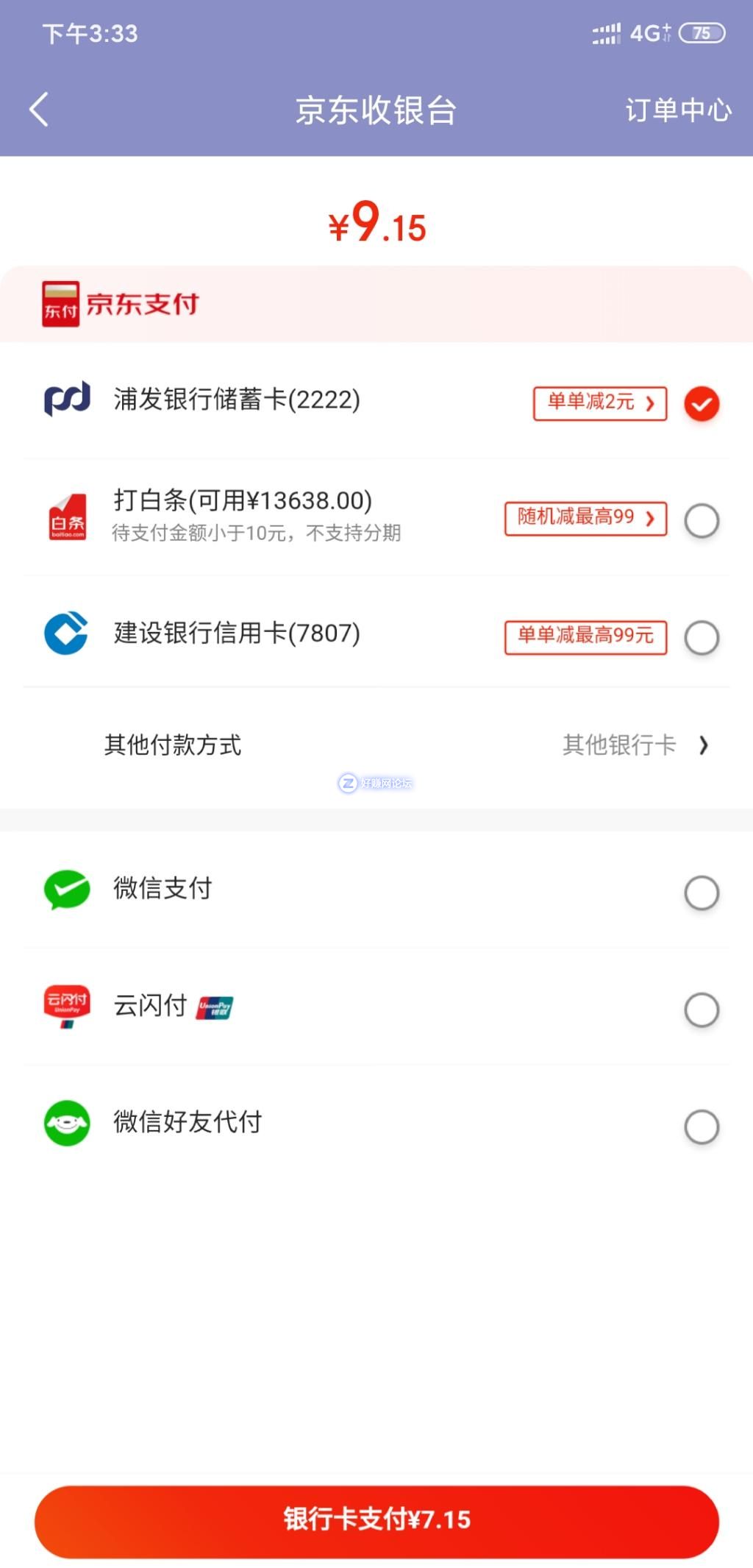
Task: Select 打白条 as payment method
Action: 701,521
